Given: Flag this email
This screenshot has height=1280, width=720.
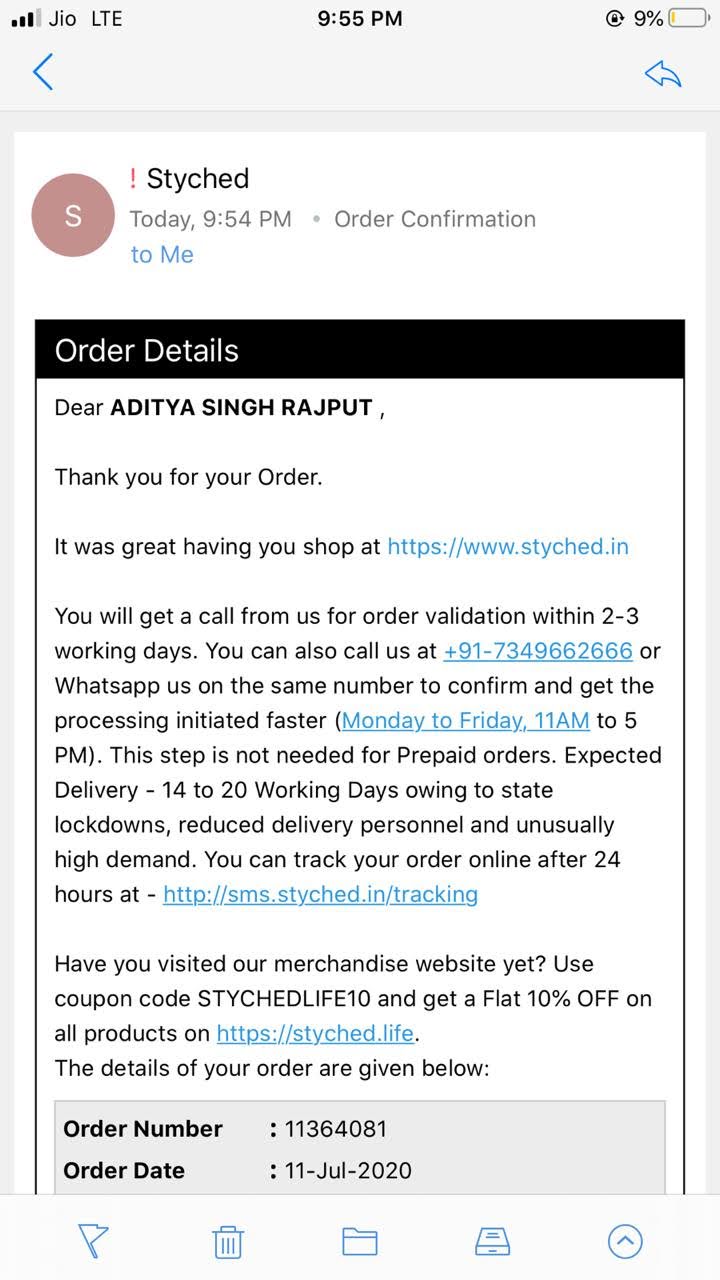Looking at the screenshot, I should [x=93, y=1241].
